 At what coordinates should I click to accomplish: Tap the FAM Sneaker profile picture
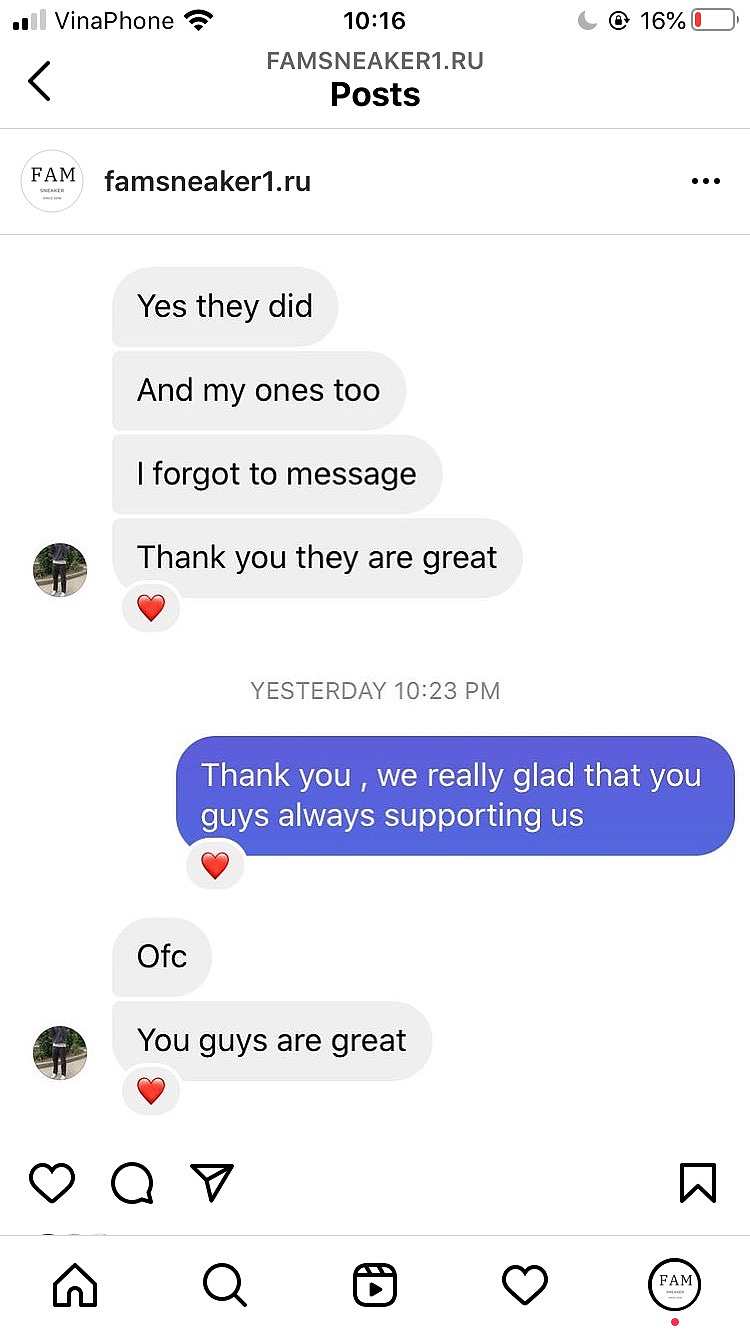[x=52, y=182]
